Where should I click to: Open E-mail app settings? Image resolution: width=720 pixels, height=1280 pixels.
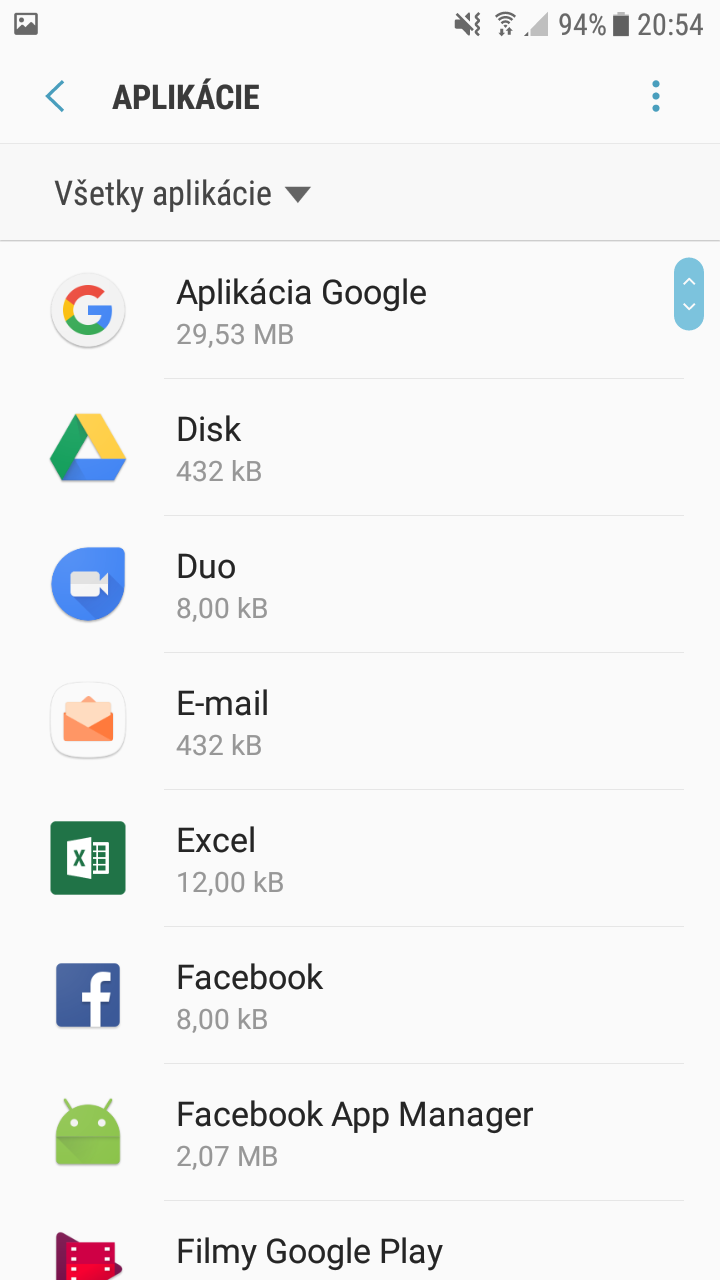tap(360, 722)
